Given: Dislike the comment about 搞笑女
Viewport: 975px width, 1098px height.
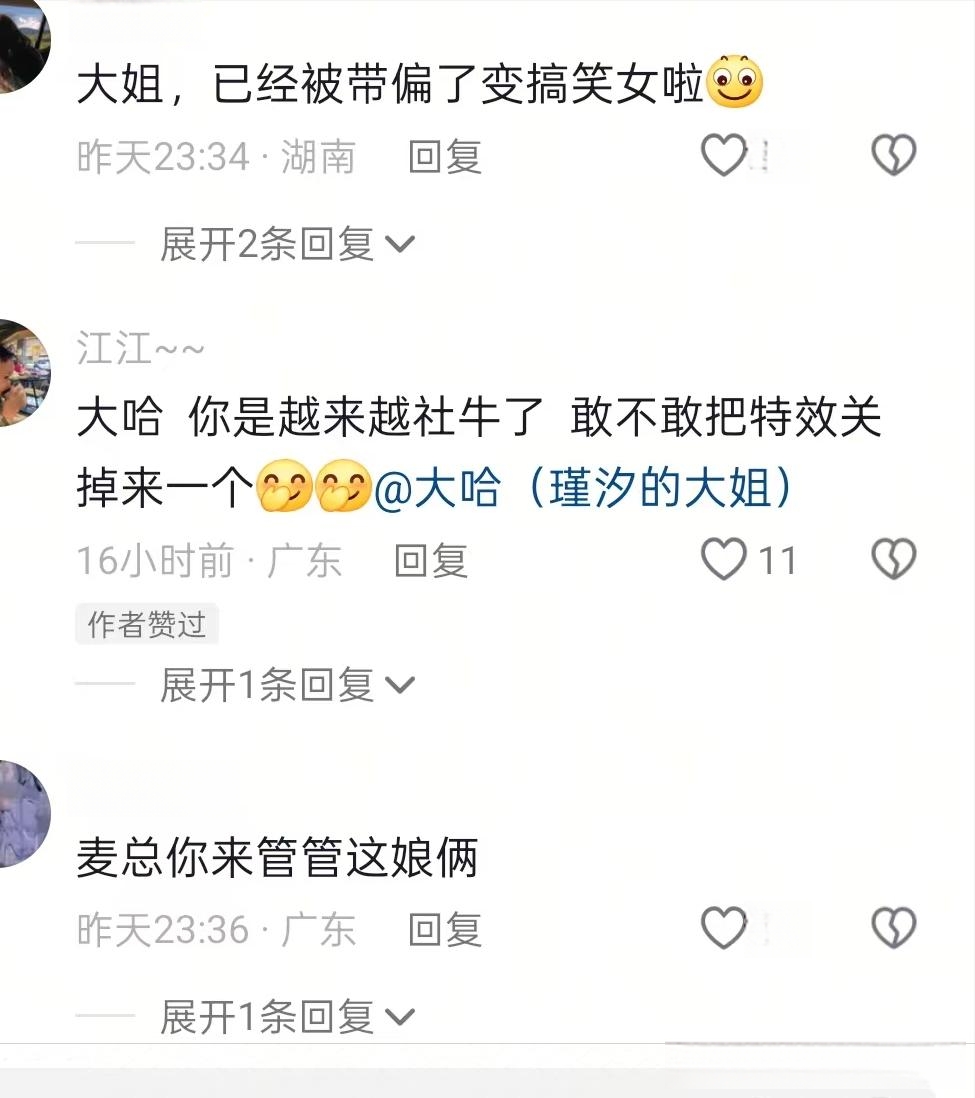Looking at the screenshot, I should [x=893, y=156].
